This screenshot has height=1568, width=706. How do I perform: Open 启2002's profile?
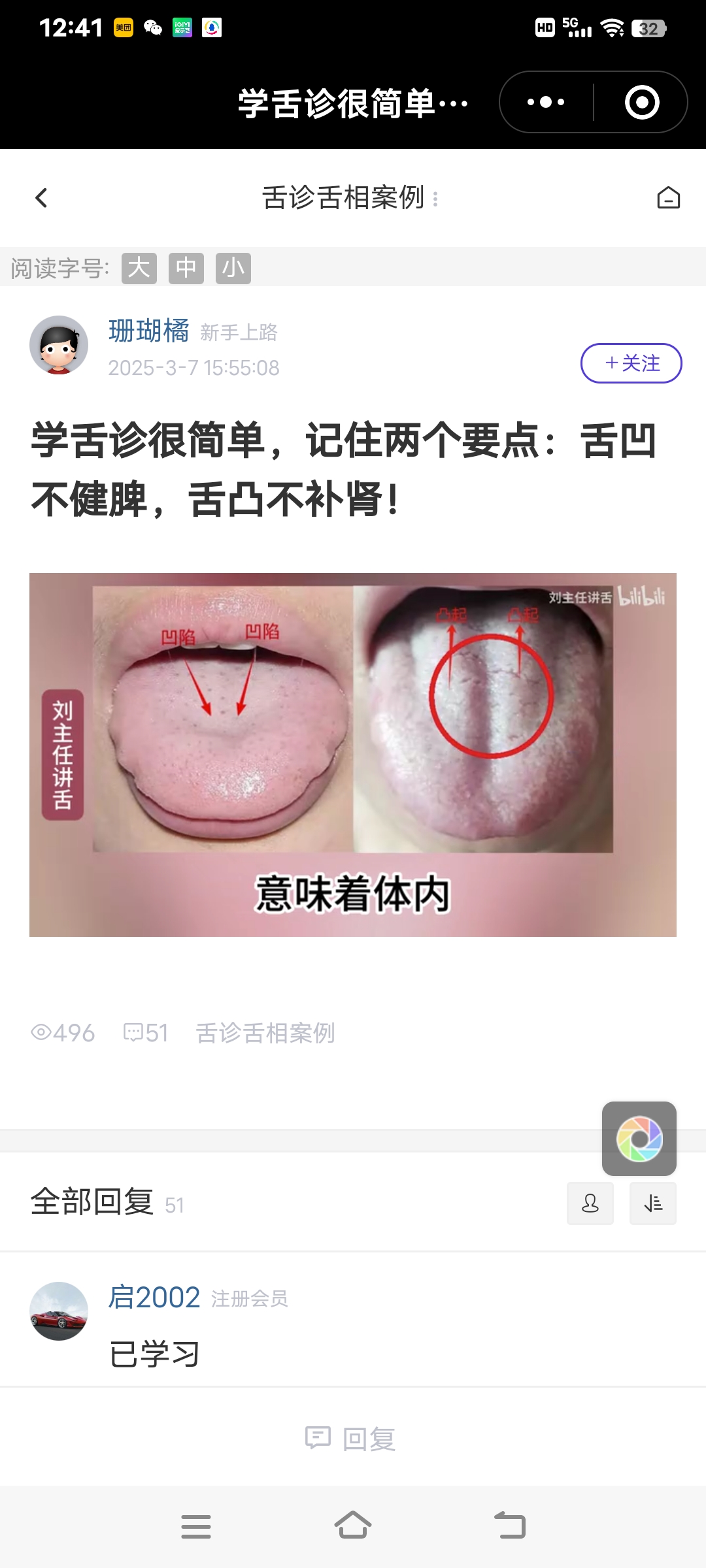point(154,1298)
